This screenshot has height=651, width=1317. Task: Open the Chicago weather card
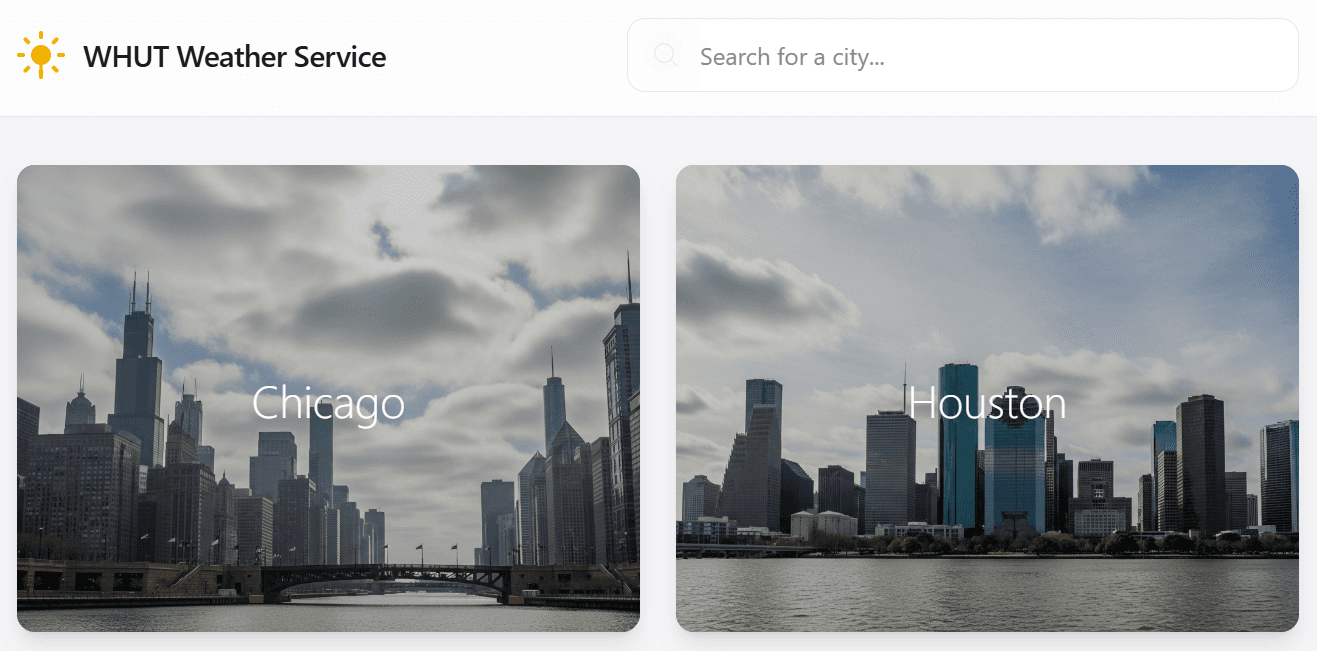click(328, 398)
